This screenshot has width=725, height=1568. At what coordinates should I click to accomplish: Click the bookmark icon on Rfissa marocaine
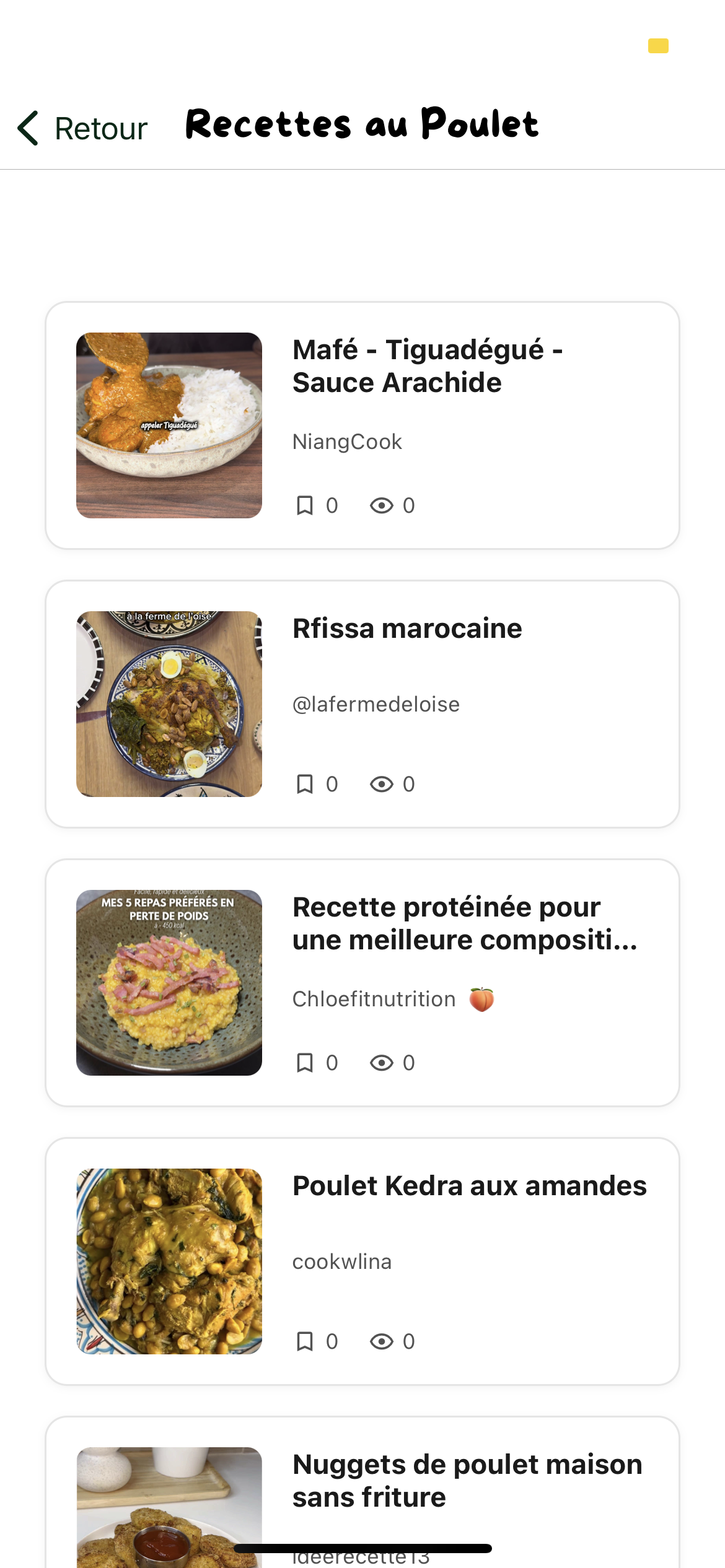[x=304, y=784]
